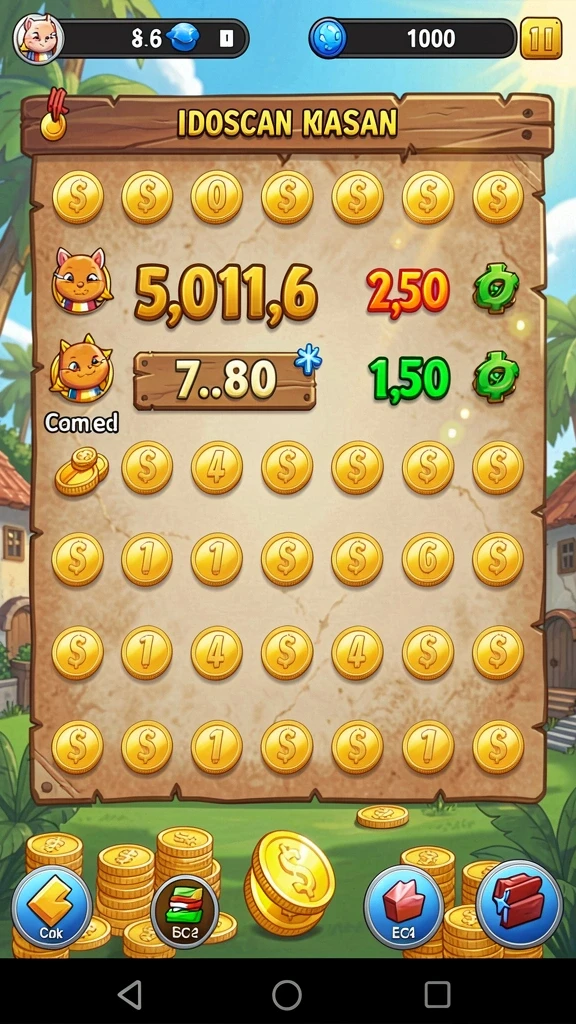
Task: Tap the green coin icon beside 2,50
Action: pyautogui.click(x=496, y=288)
